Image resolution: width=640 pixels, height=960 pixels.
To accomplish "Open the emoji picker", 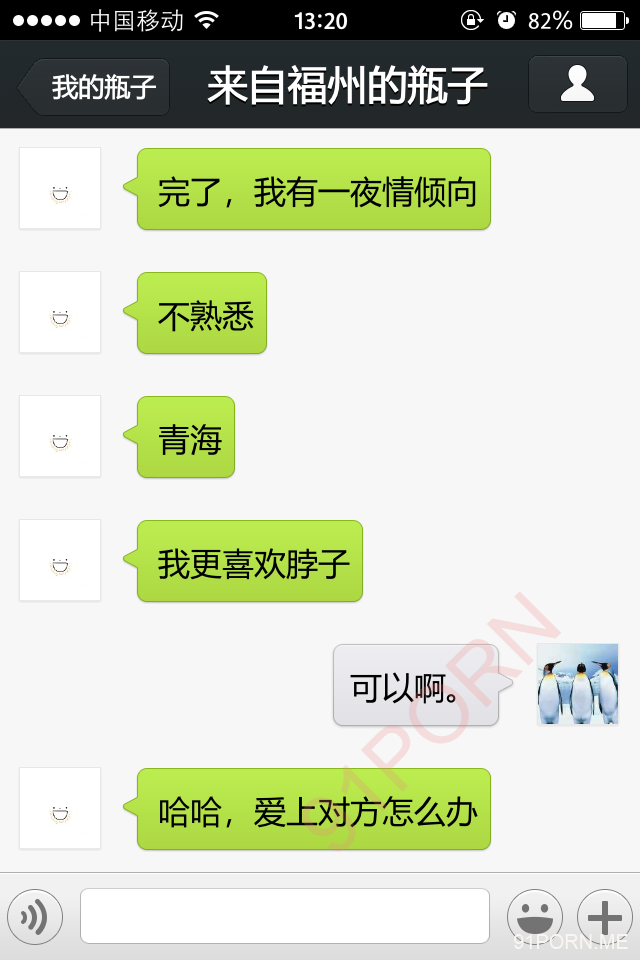I will [x=534, y=916].
